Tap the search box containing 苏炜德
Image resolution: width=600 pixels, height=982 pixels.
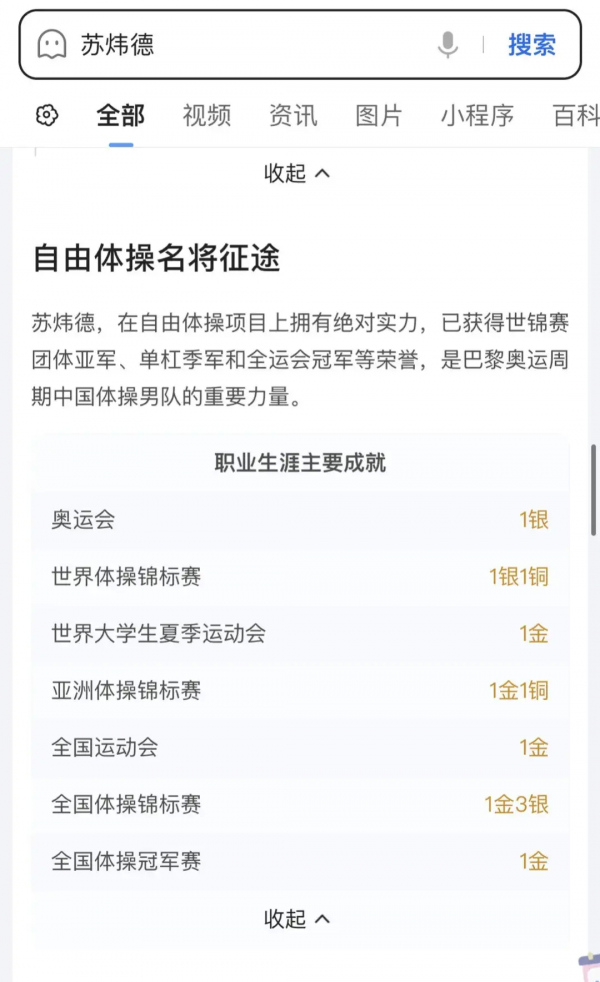[251, 44]
